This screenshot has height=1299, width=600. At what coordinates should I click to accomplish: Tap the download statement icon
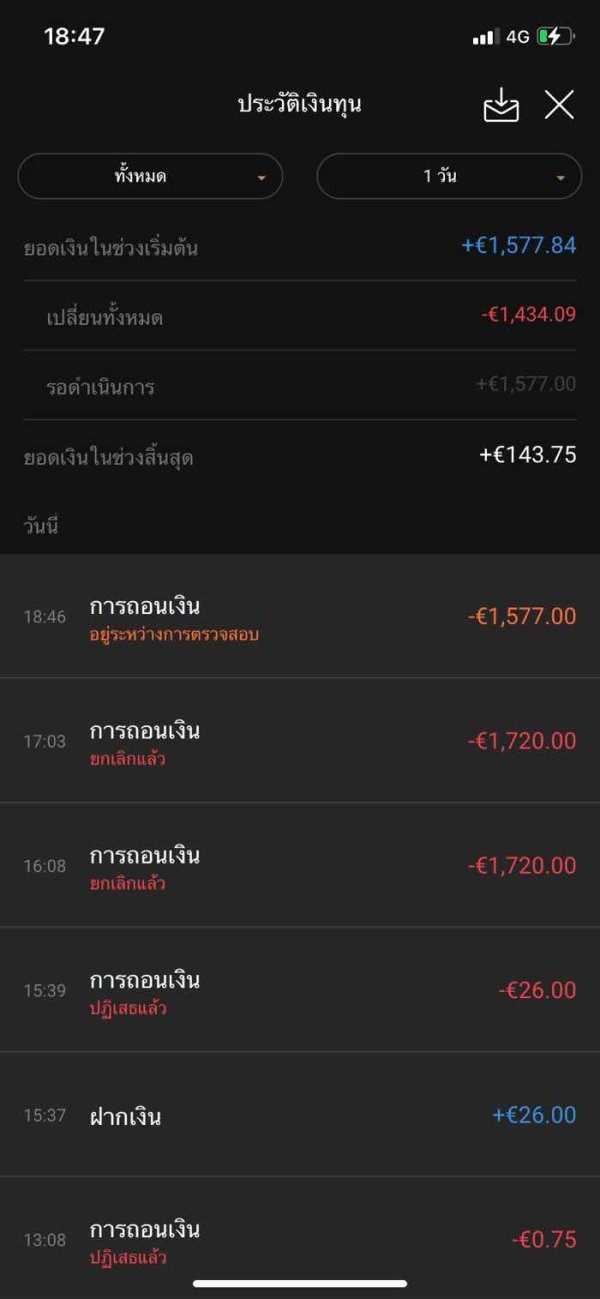pyautogui.click(x=501, y=105)
